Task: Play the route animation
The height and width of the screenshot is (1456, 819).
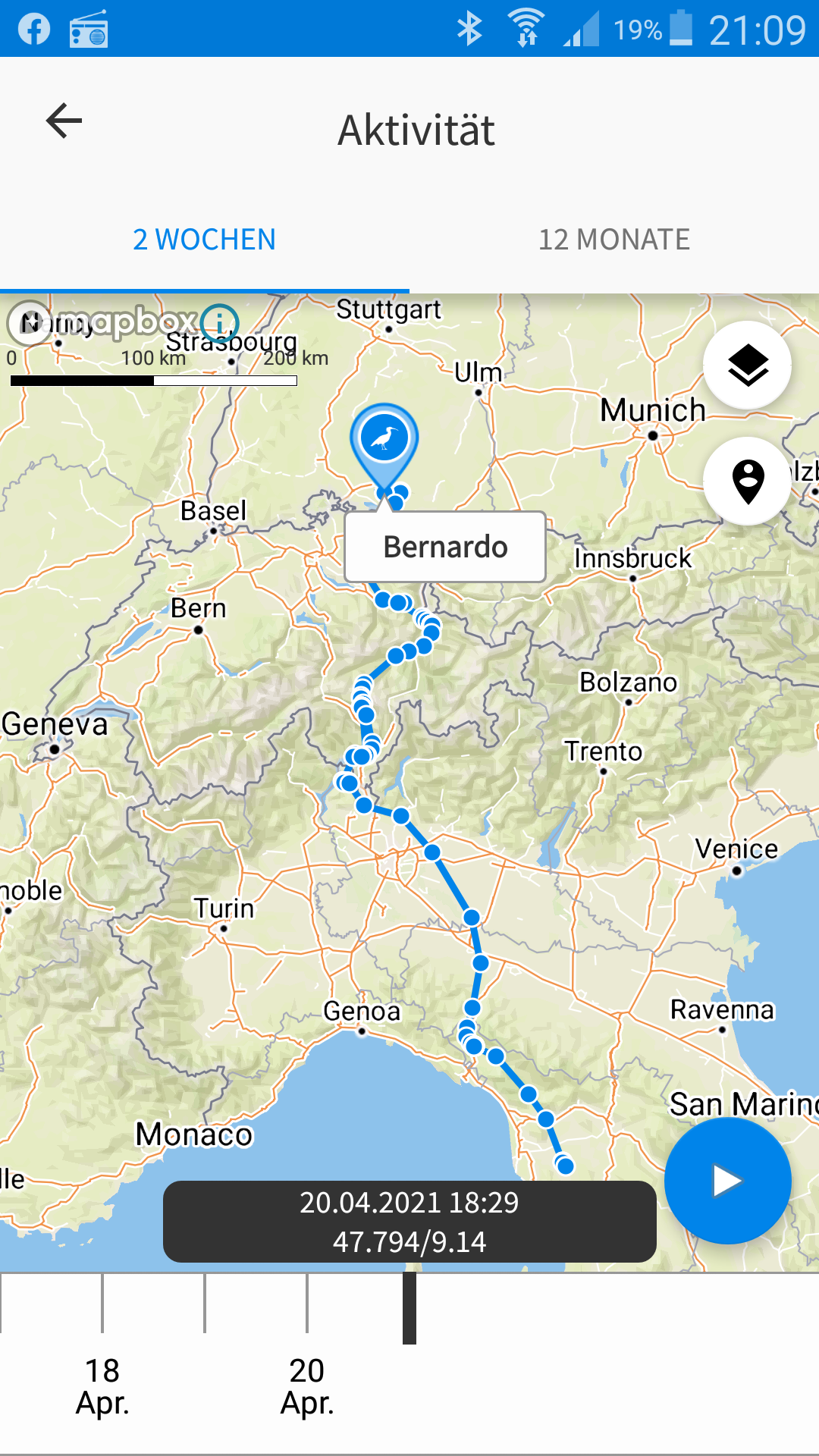Action: [727, 1180]
